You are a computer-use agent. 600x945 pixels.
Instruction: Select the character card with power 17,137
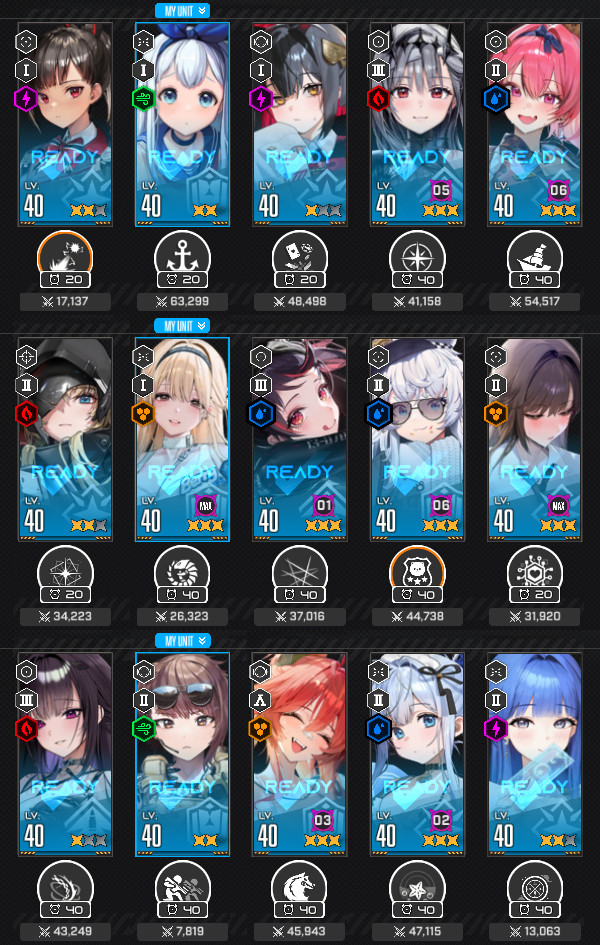(x=65, y=124)
